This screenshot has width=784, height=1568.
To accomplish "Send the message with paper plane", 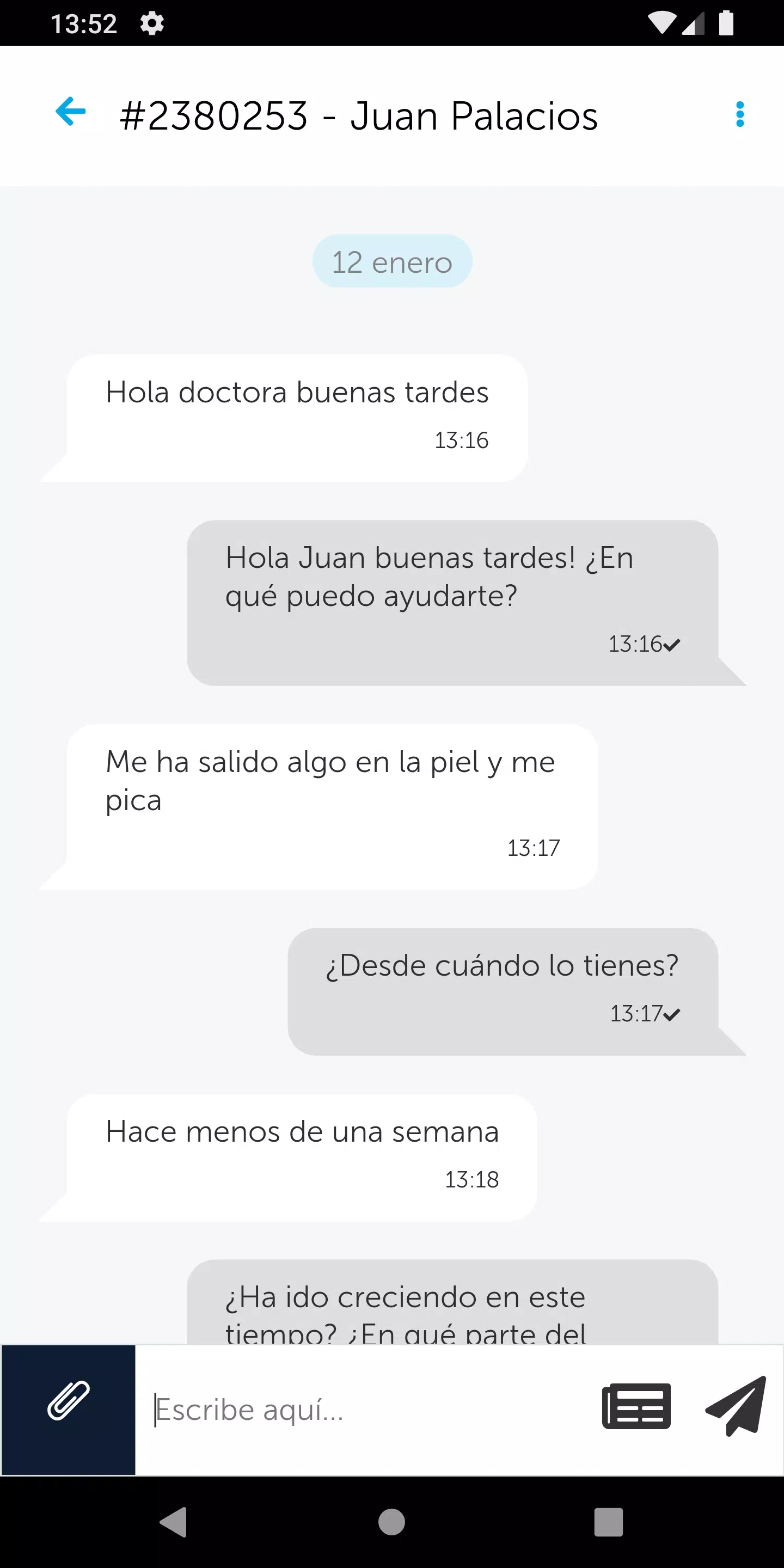I will click(x=736, y=1406).
